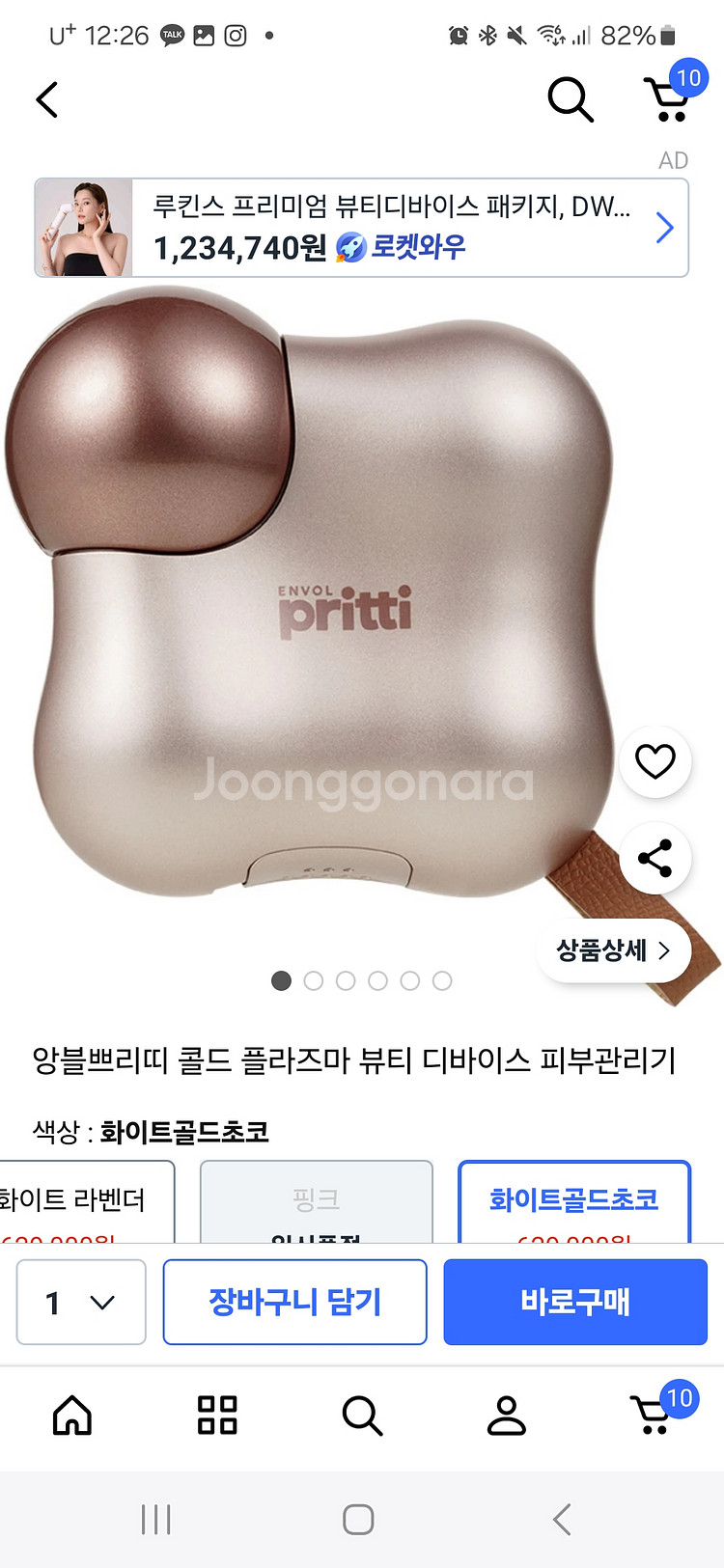
Task: Open the category grid tab
Action: click(x=217, y=1416)
